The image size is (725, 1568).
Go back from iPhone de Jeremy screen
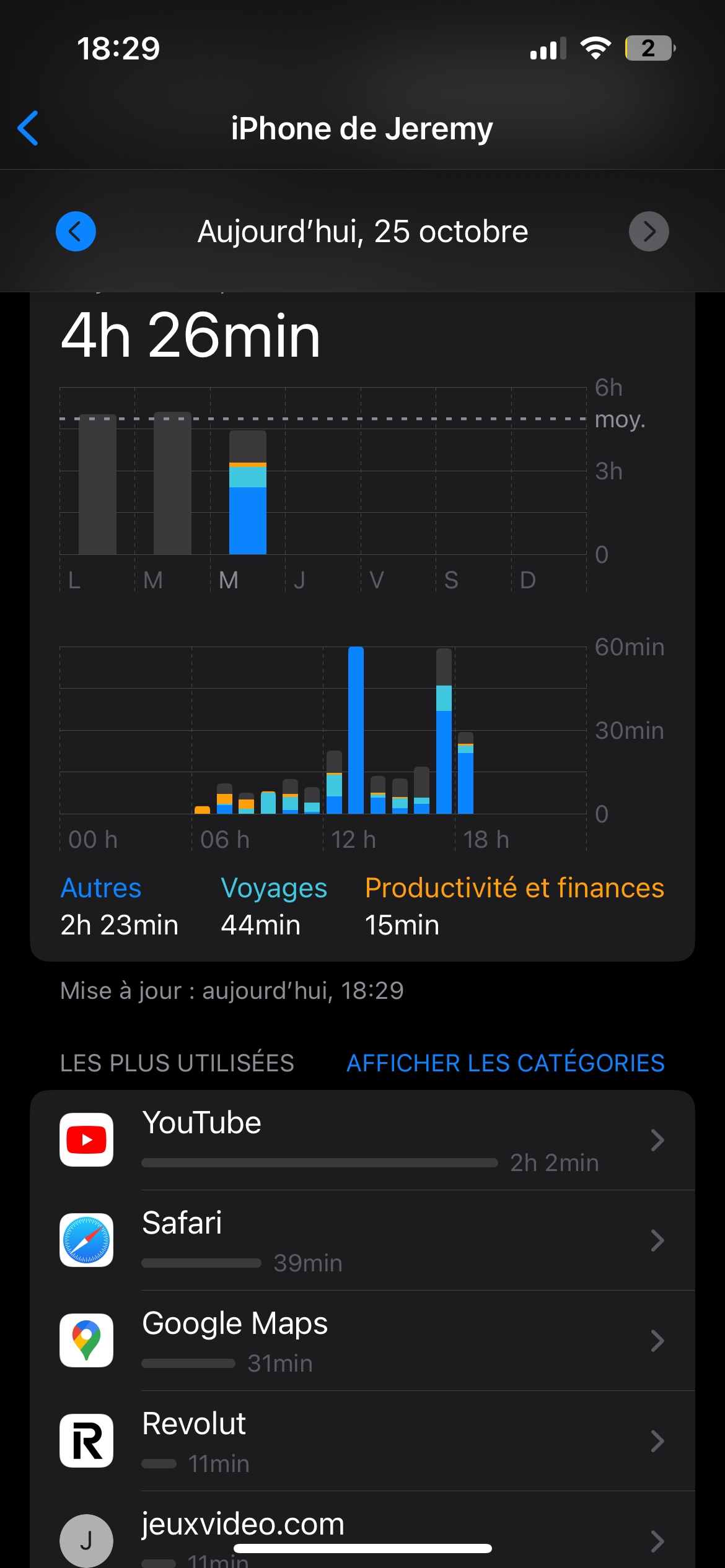tap(29, 128)
